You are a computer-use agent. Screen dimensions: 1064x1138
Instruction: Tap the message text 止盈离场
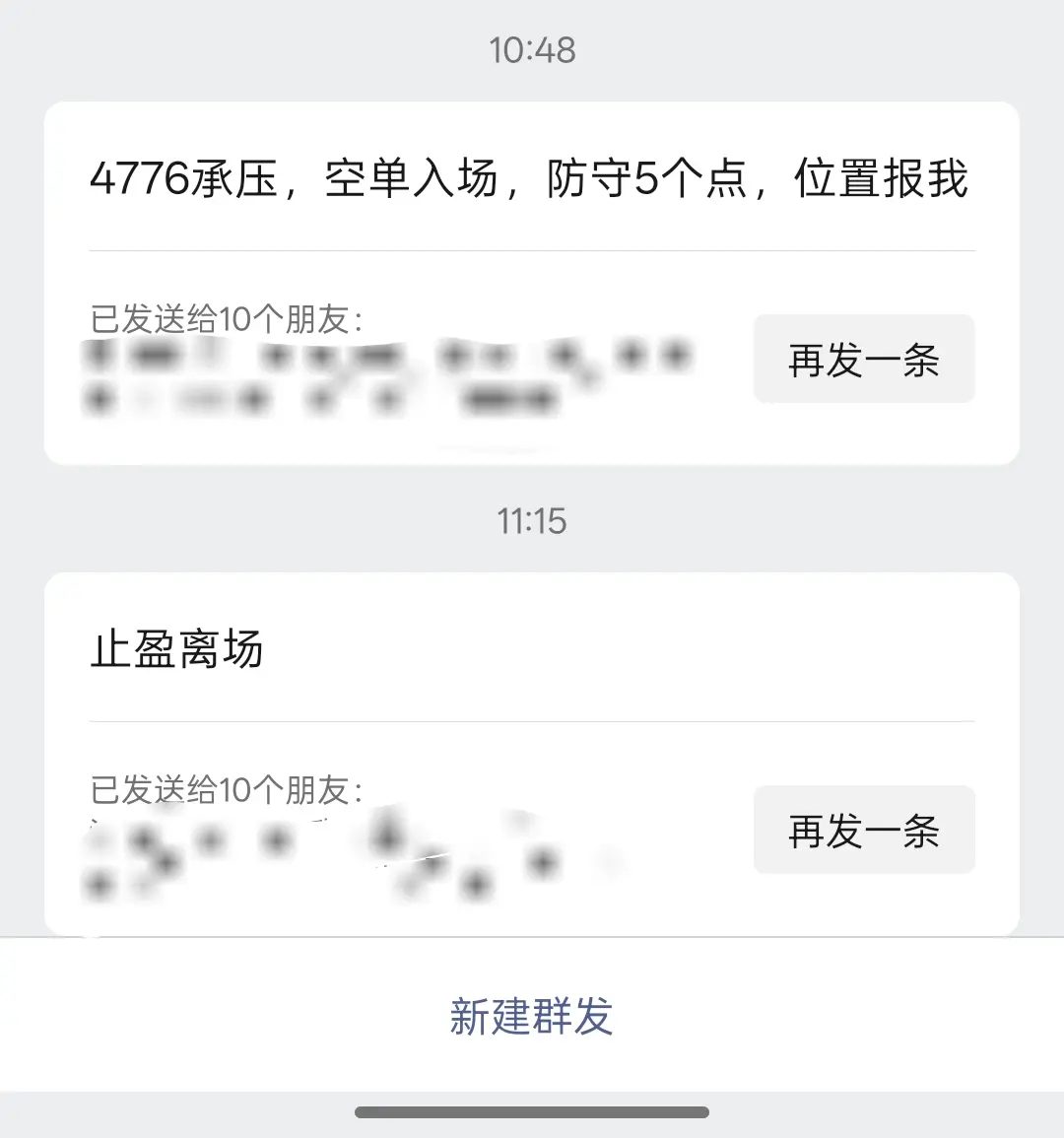[x=177, y=648]
